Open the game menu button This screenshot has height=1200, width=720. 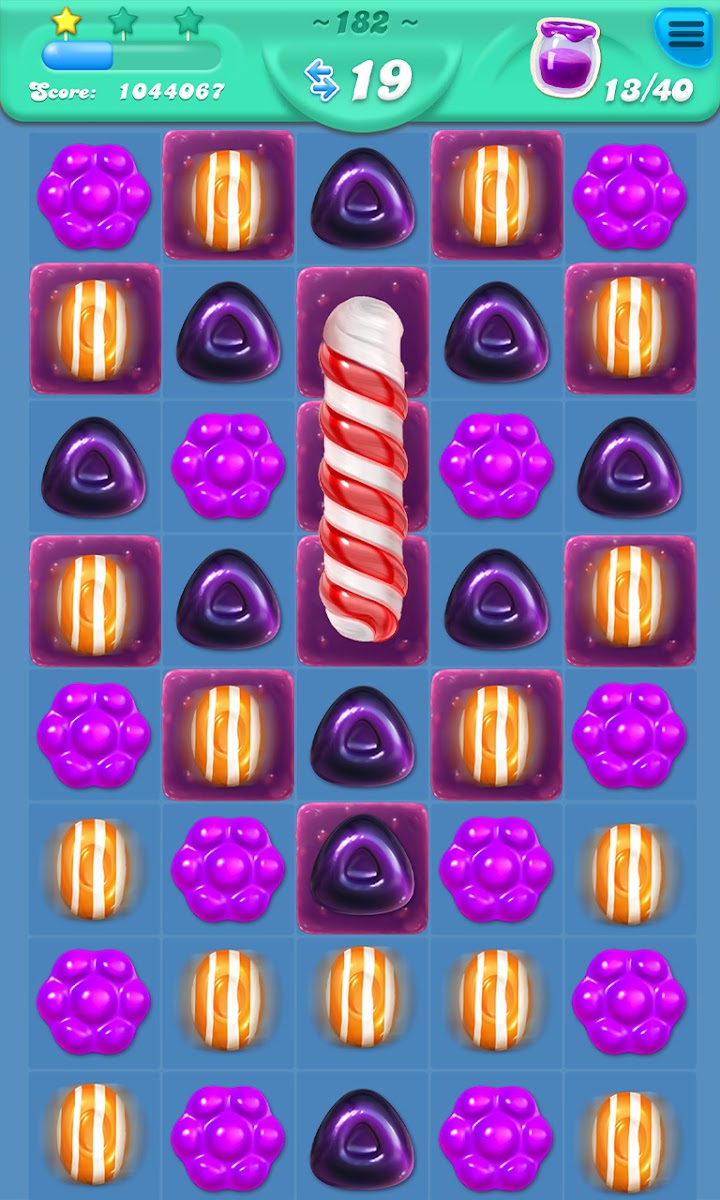pyautogui.click(x=685, y=34)
